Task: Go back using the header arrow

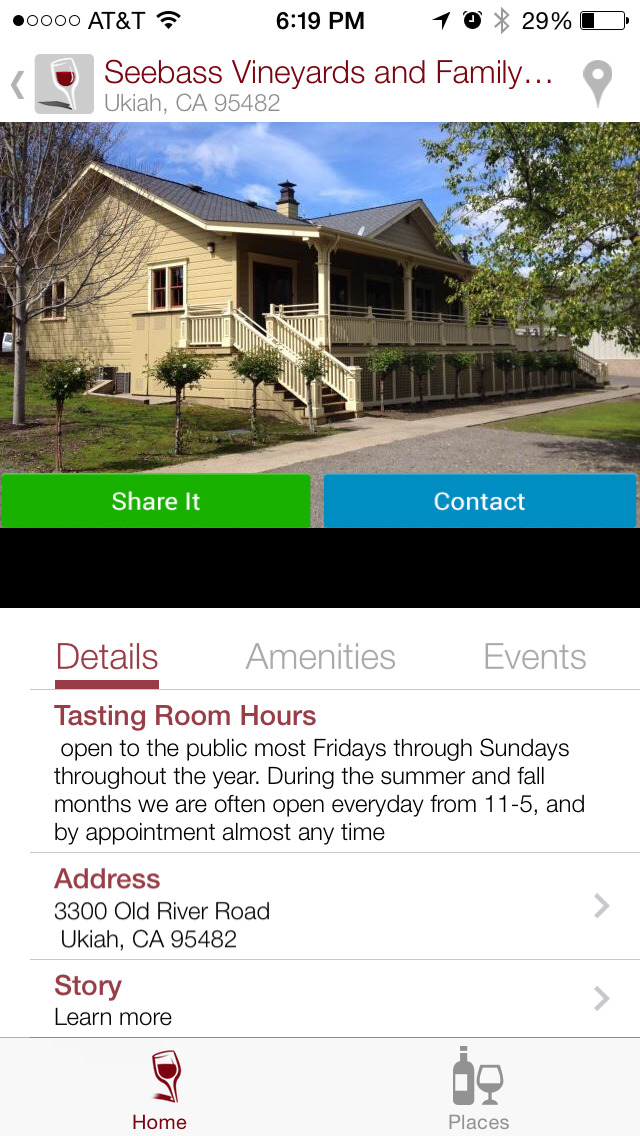Action: tap(17, 84)
